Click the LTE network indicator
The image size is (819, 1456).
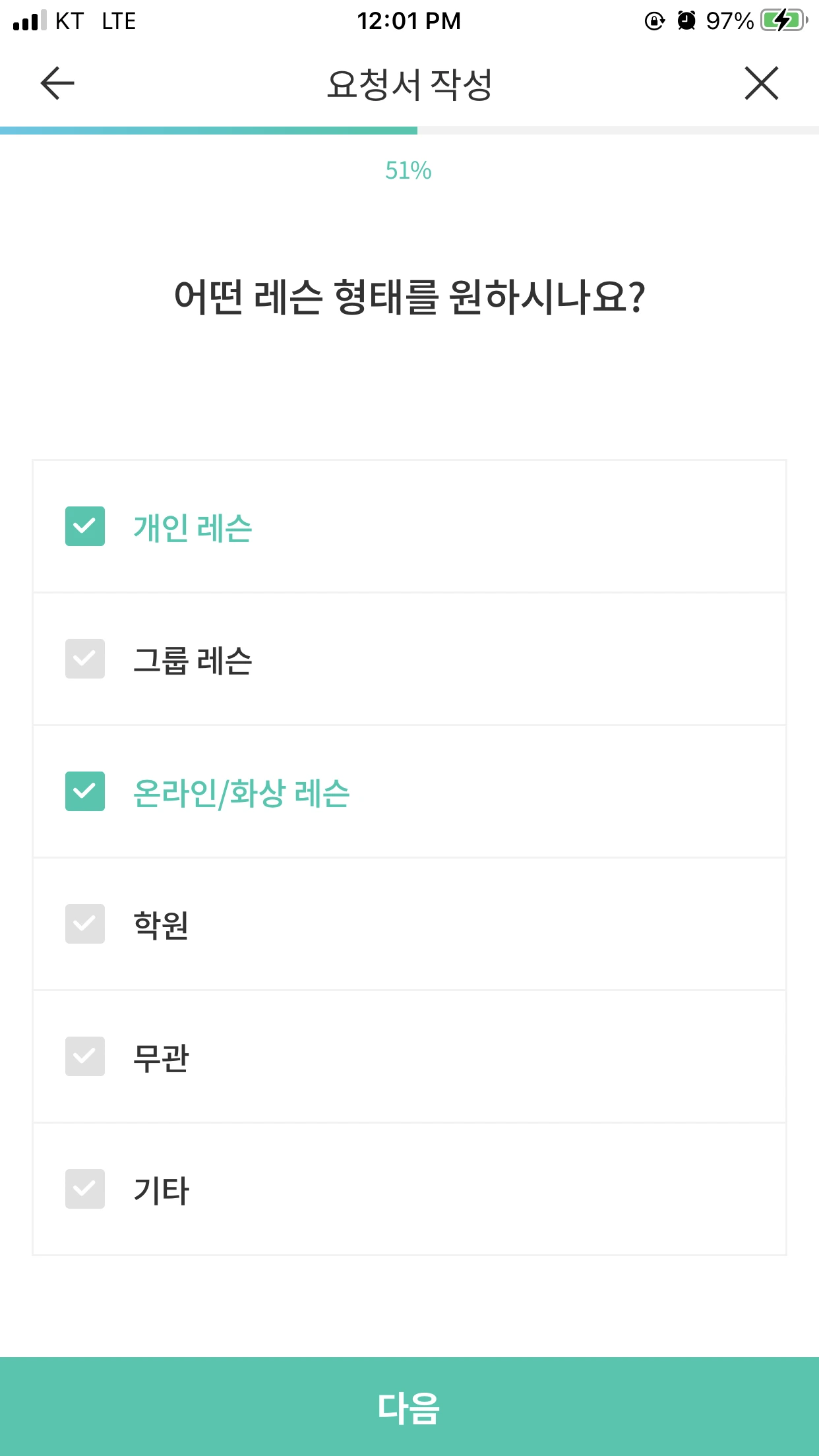tap(117, 20)
